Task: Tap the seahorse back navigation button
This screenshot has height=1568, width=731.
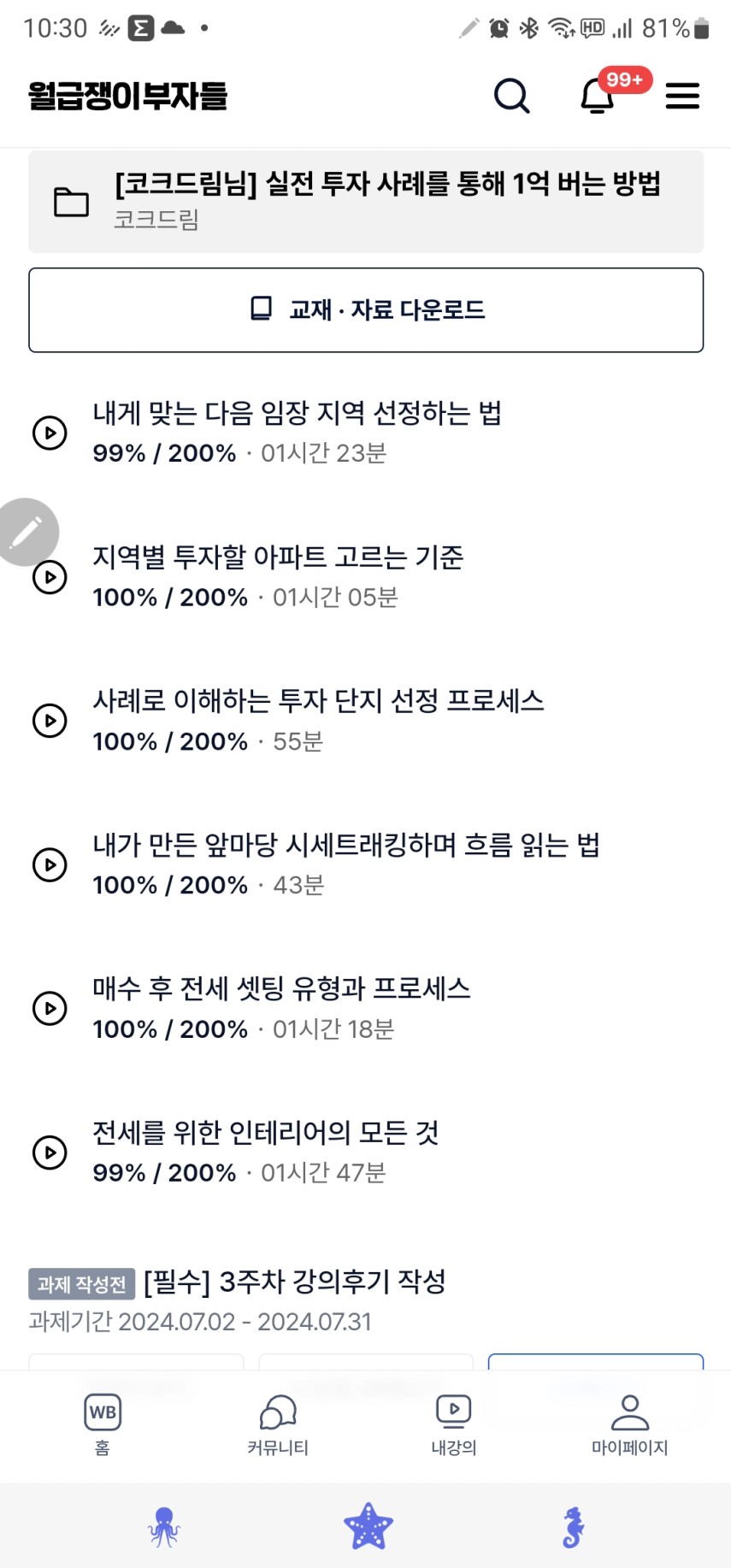Action: coord(573,1527)
